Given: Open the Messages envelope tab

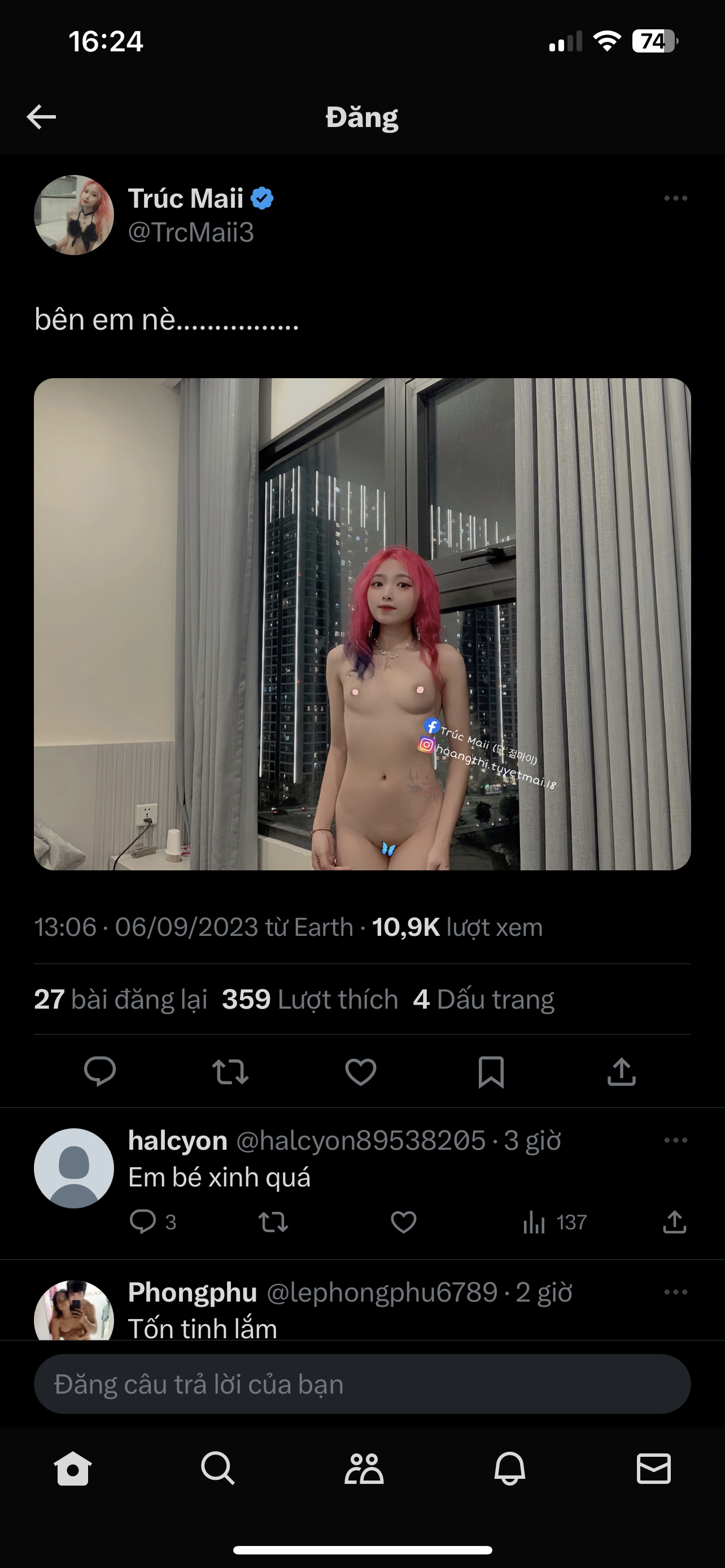Looking at the screenshot, I should pyautogui.click(x=653, y=1469).
